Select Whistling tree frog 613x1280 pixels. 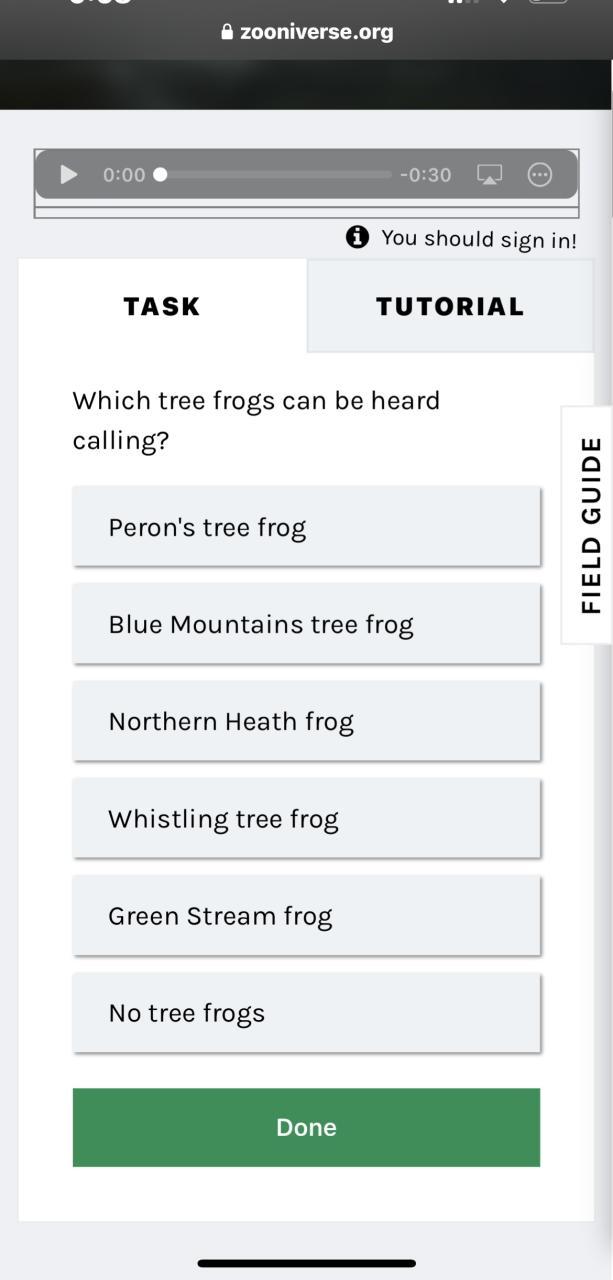[306, 819]
